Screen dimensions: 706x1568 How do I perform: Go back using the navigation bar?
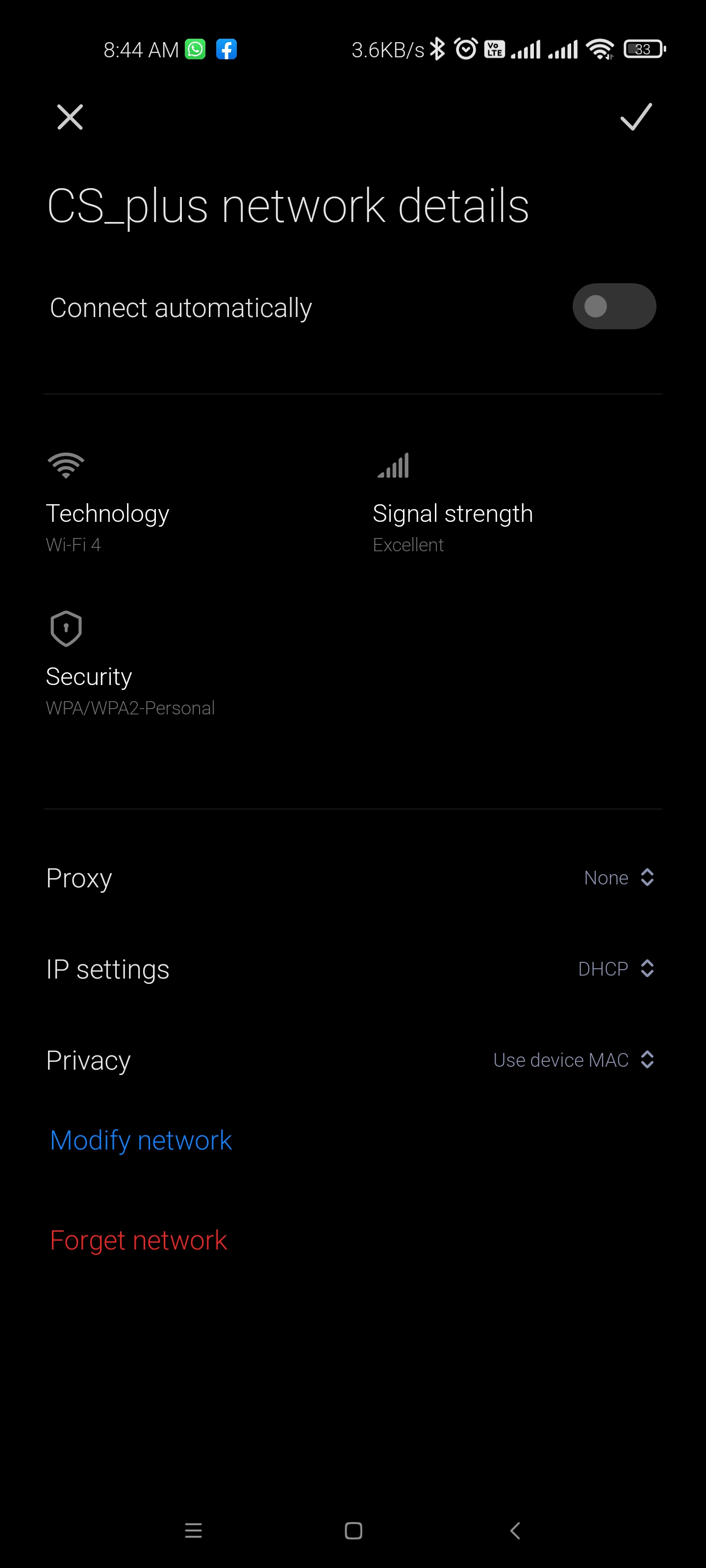point(515,1530)
